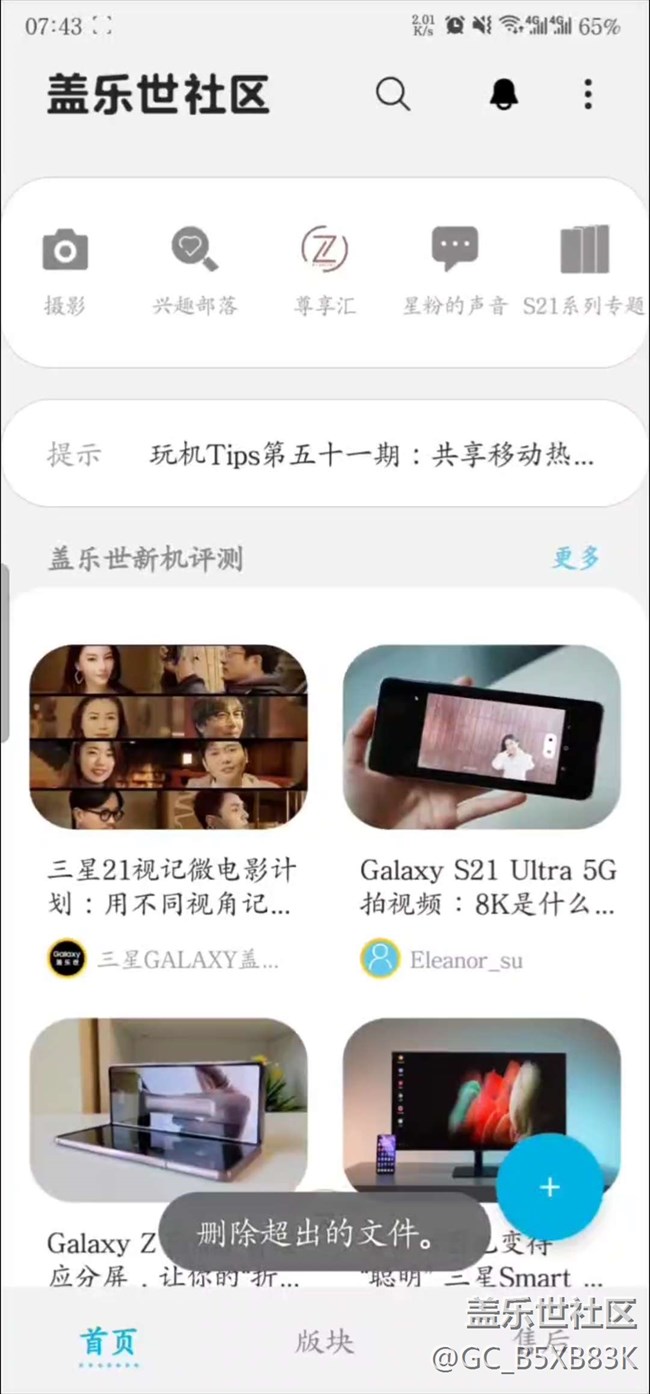Open the 尊享汇 section
650x1394 pixels.
pos(324,270)
